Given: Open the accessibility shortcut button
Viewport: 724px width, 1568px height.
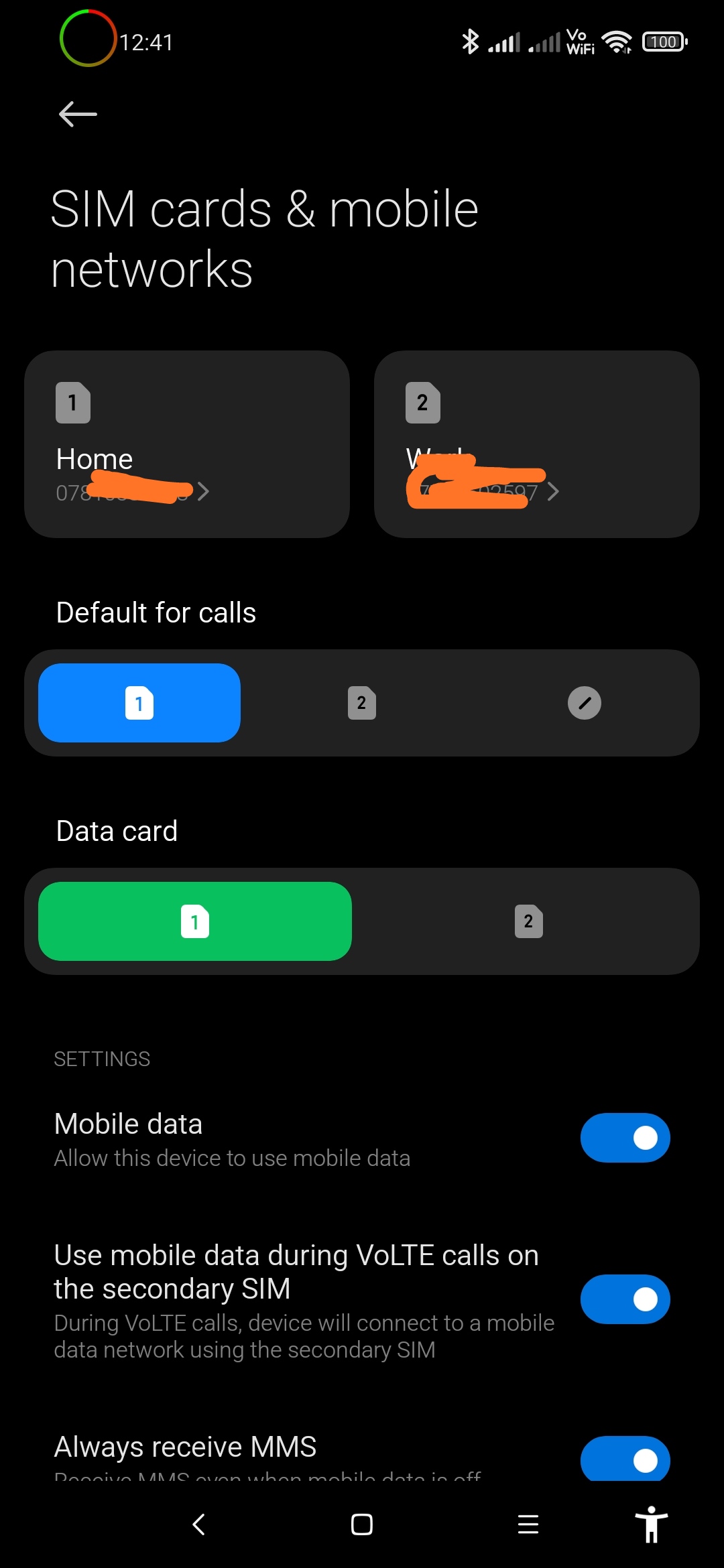Looking at the screenshot, I should click(652, 1524).
